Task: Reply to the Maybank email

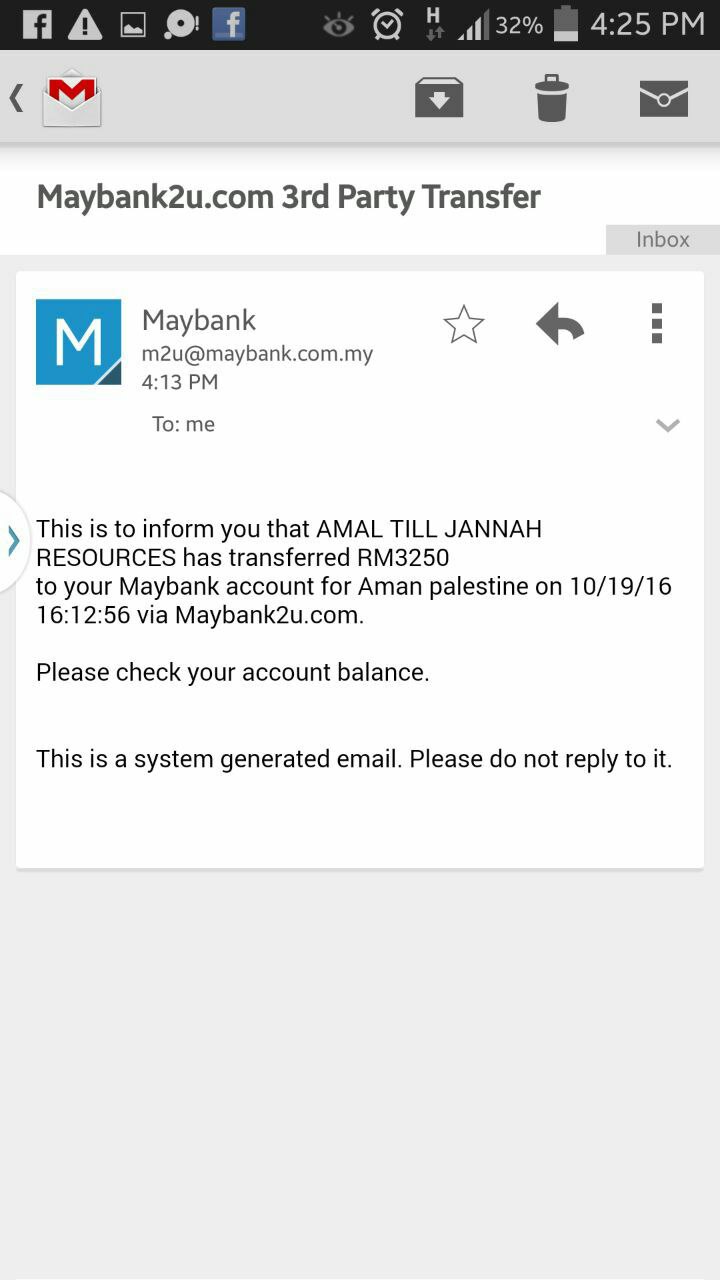Action: [560, 324]
